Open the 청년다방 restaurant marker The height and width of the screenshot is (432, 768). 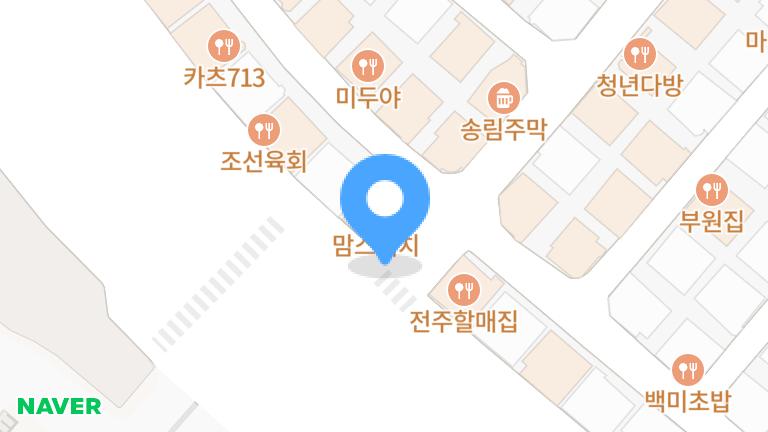[x=638, y=53]
